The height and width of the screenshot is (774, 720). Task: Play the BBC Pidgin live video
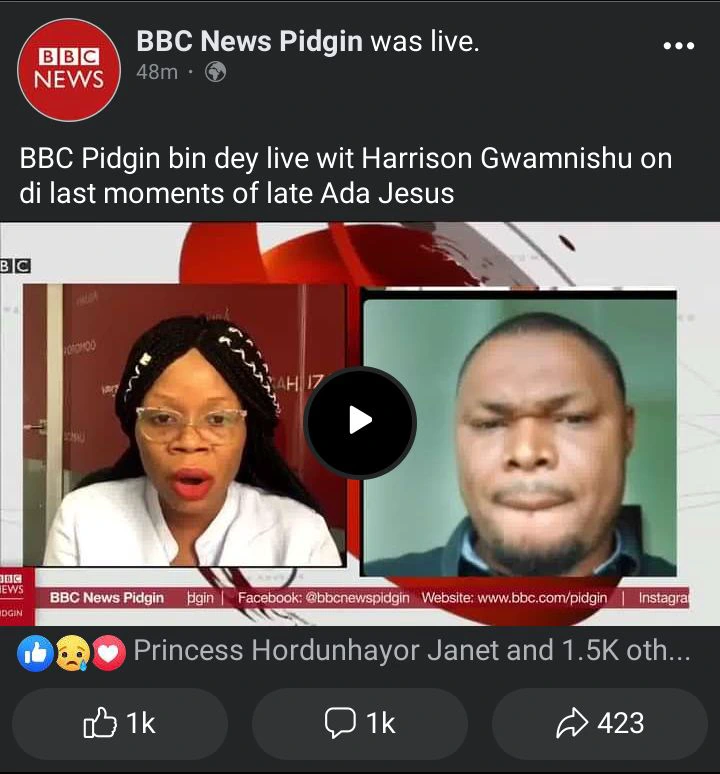[360, 421]
